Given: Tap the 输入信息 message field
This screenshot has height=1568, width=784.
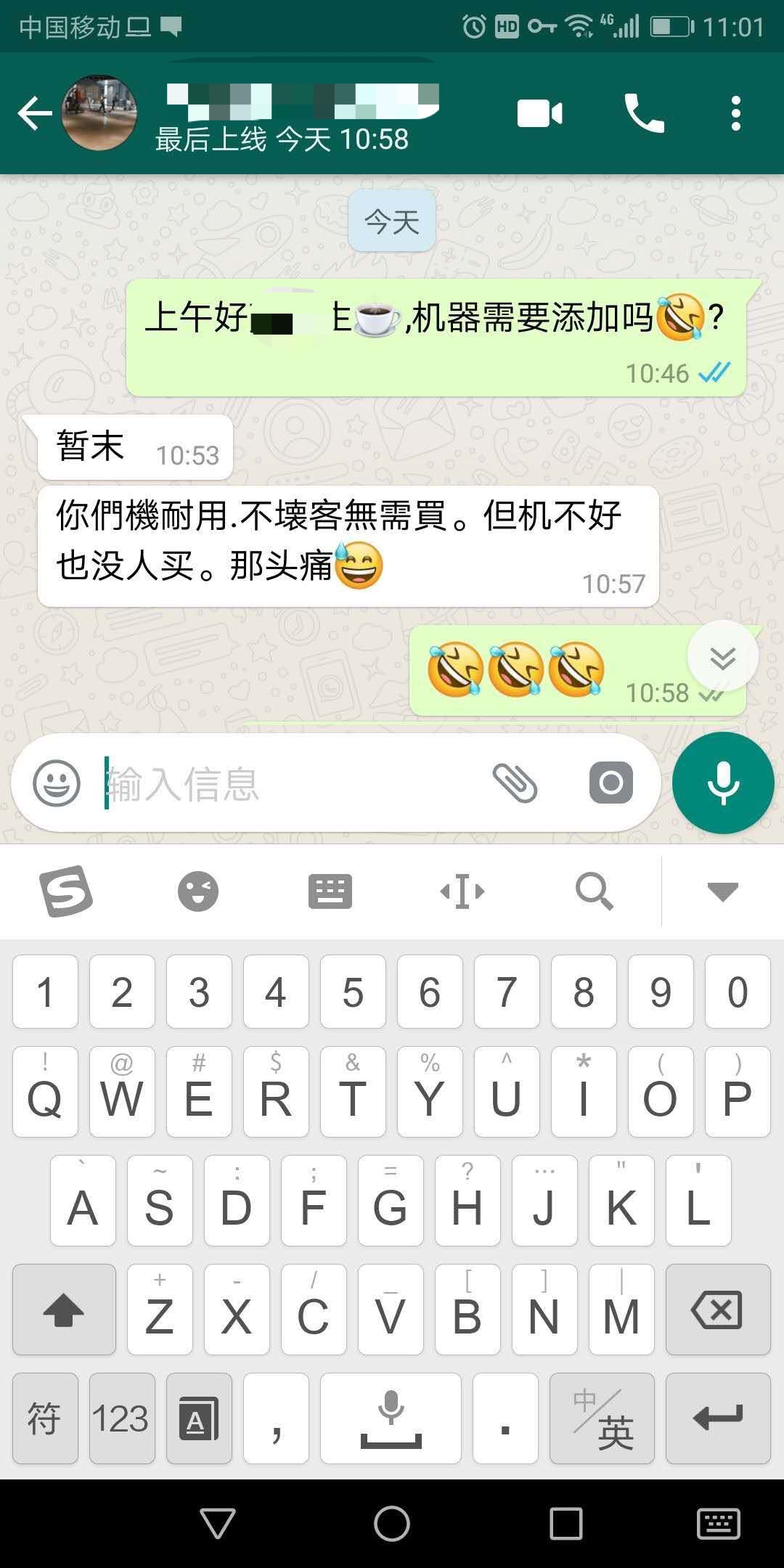Looking at the screenshot, I should [290, 783].
